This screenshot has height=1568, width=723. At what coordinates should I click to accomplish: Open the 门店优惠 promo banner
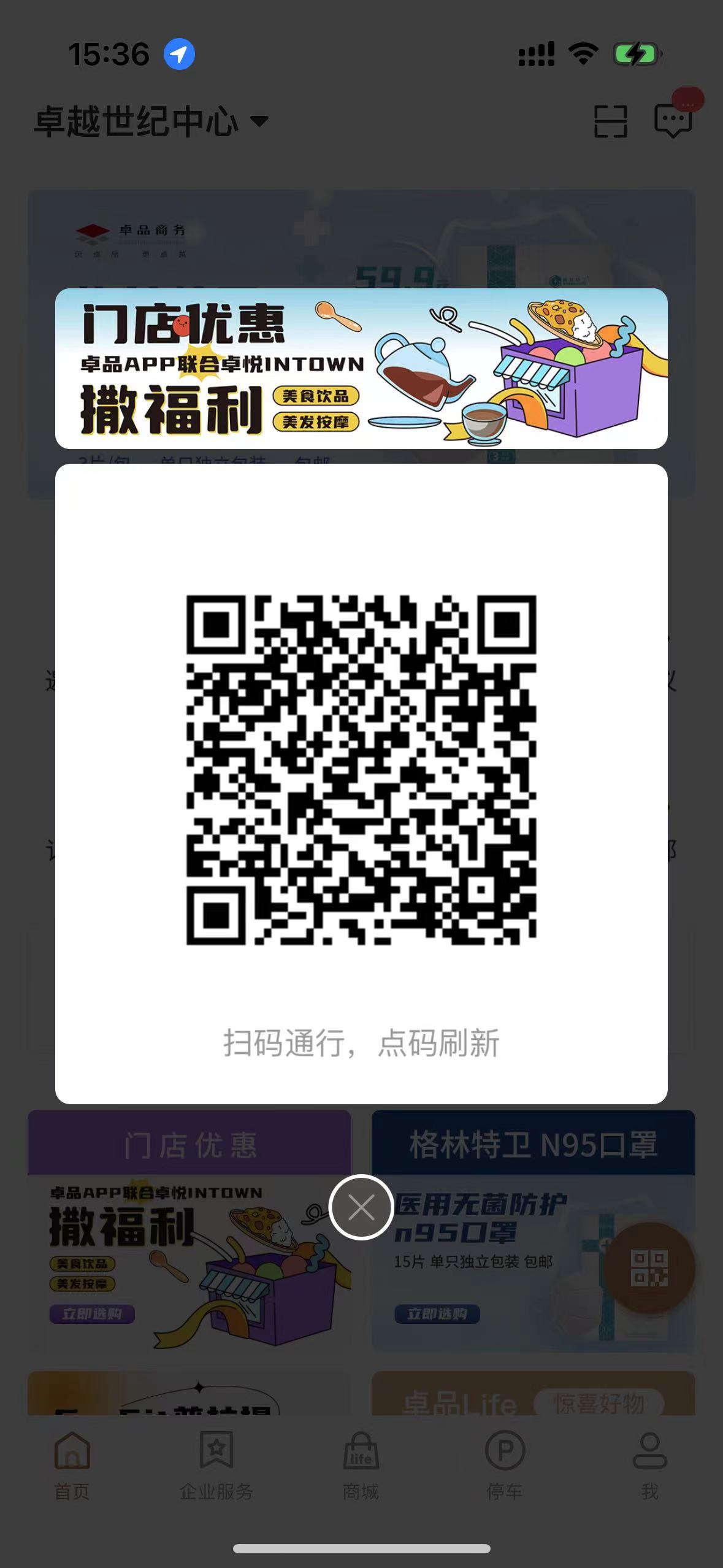[x=361, y=369]
